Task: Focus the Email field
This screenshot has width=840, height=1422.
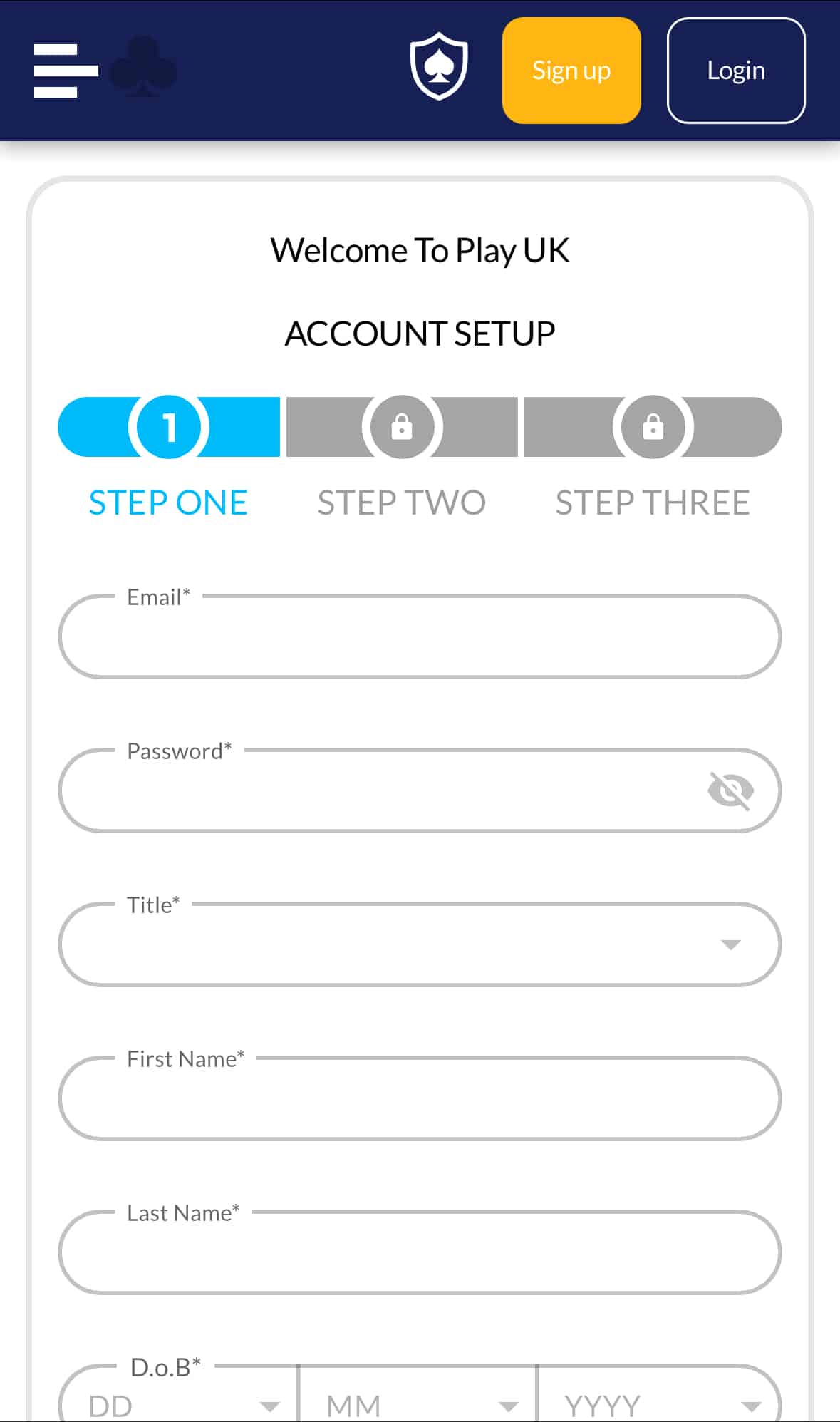Action: tap(420, 636)
